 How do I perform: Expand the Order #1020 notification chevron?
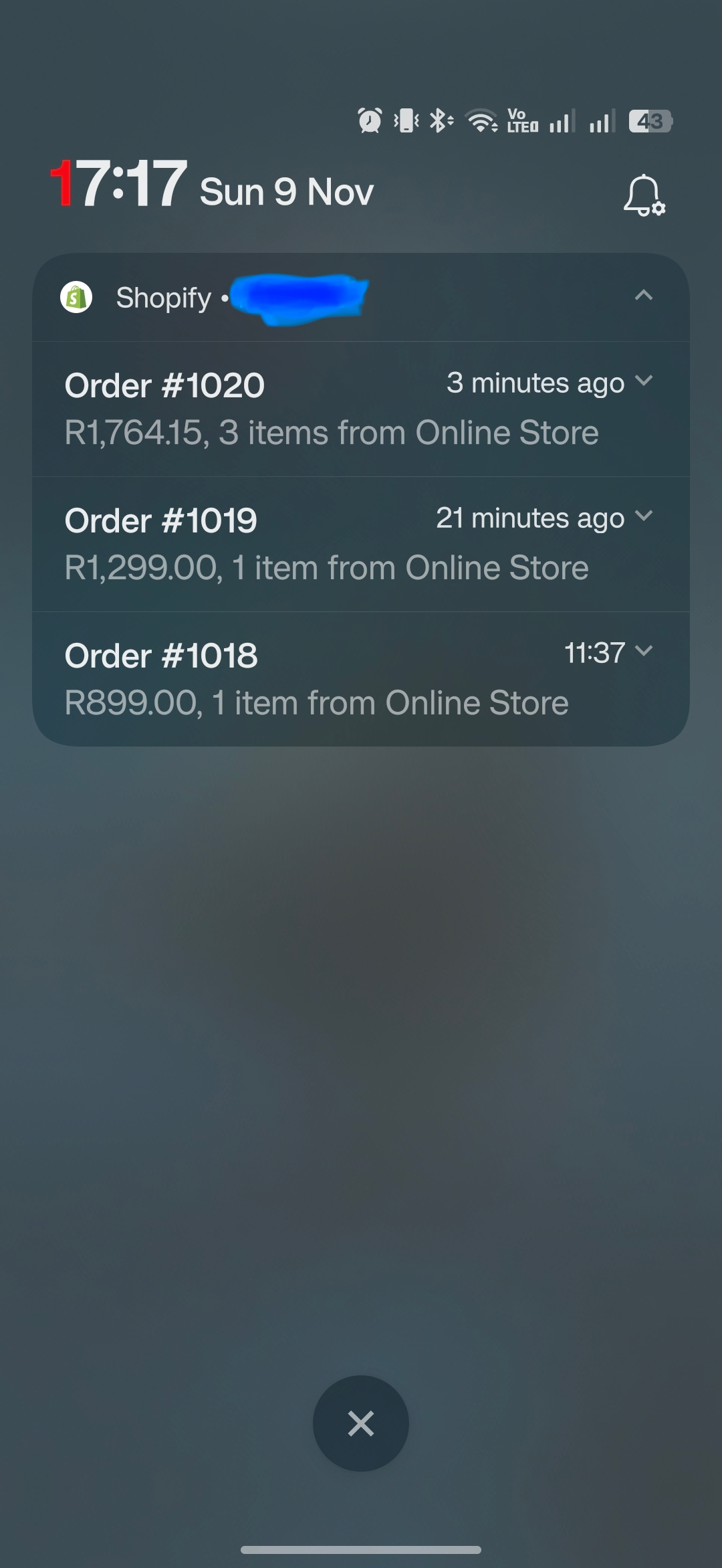point(644,381)
